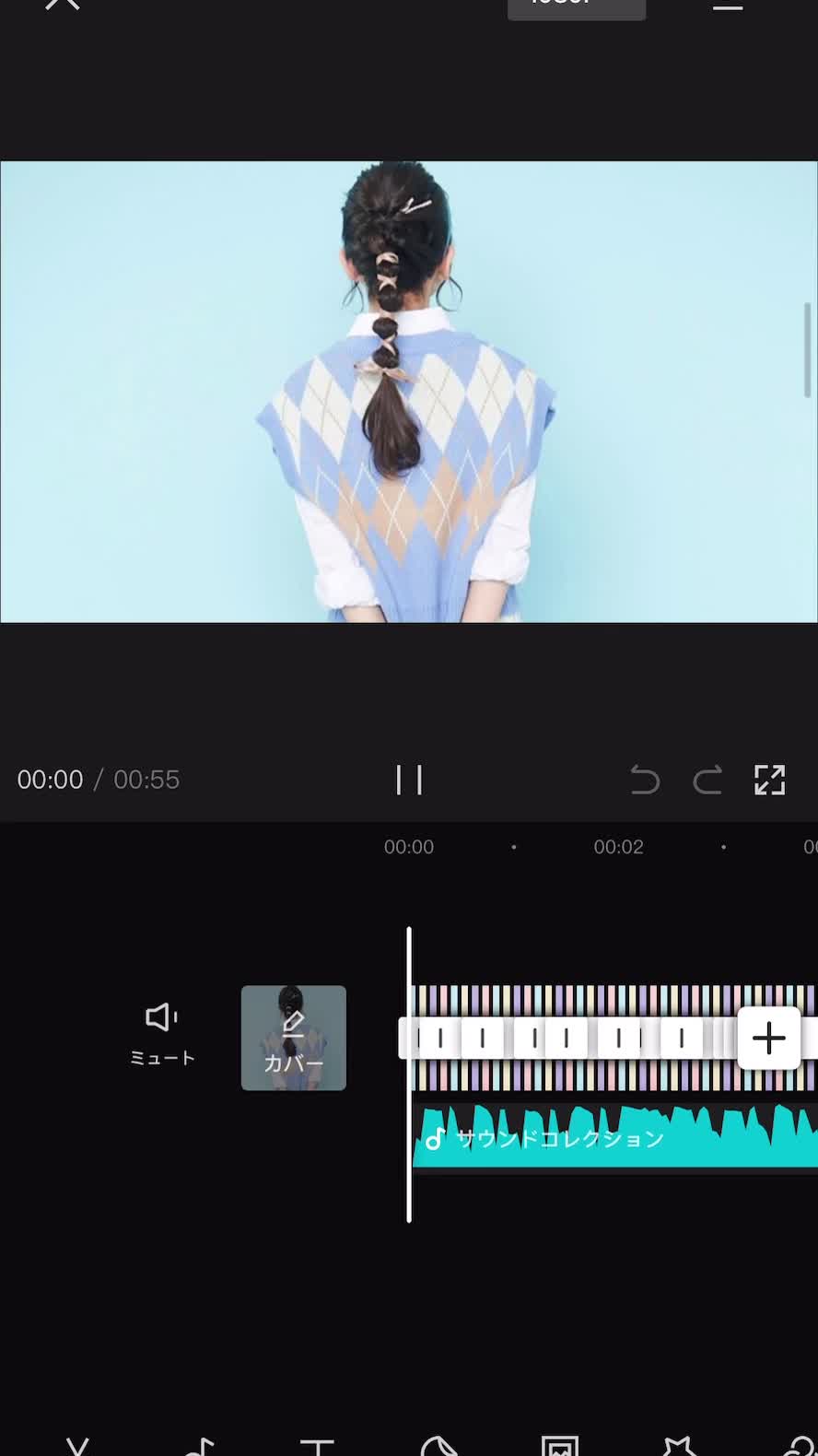Enter fullscreen preview mode

(769, 780)
